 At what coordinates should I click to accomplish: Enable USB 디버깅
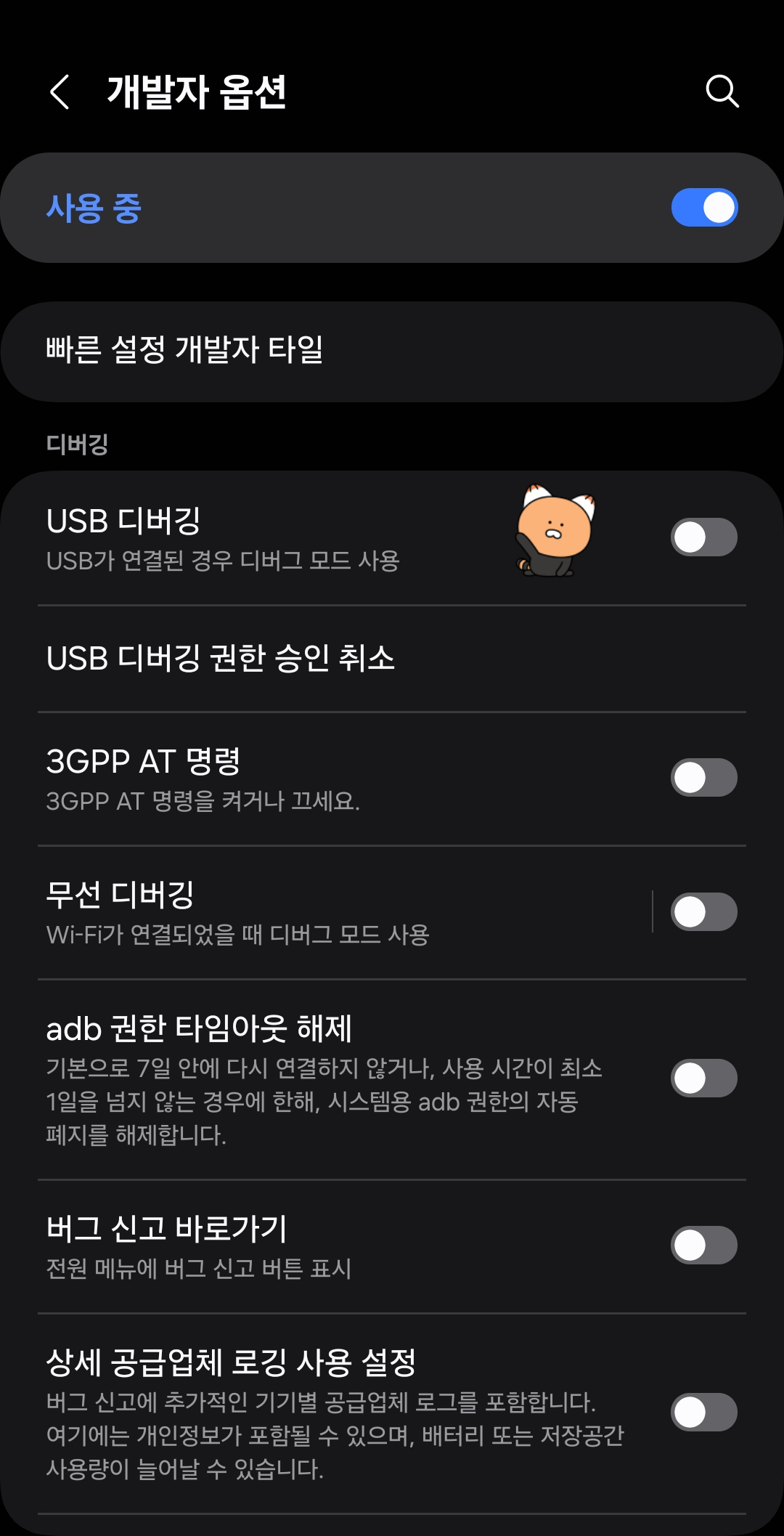(x=703, y=536)
